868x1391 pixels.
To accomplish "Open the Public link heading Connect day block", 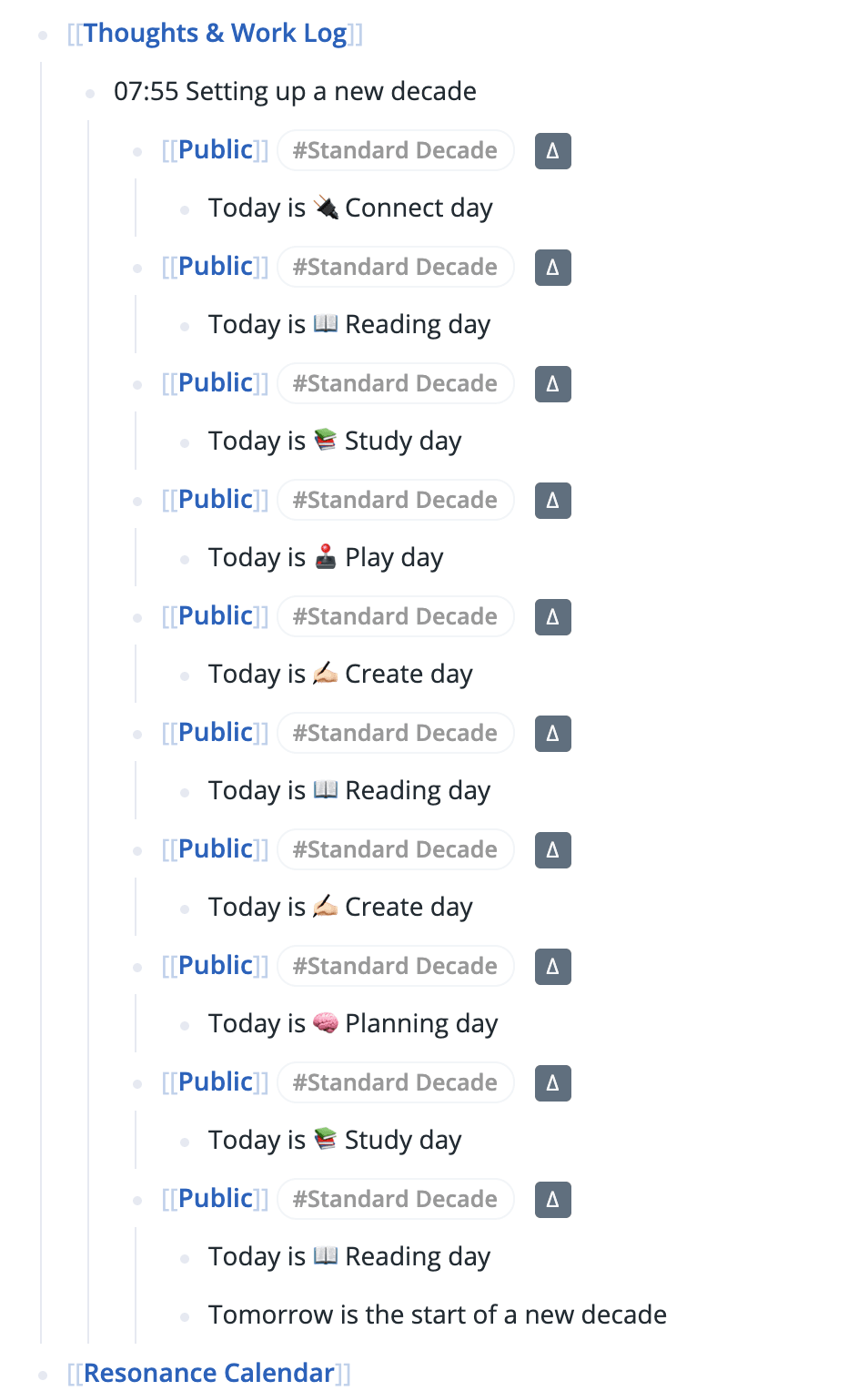I will click(x=216, y=150).
